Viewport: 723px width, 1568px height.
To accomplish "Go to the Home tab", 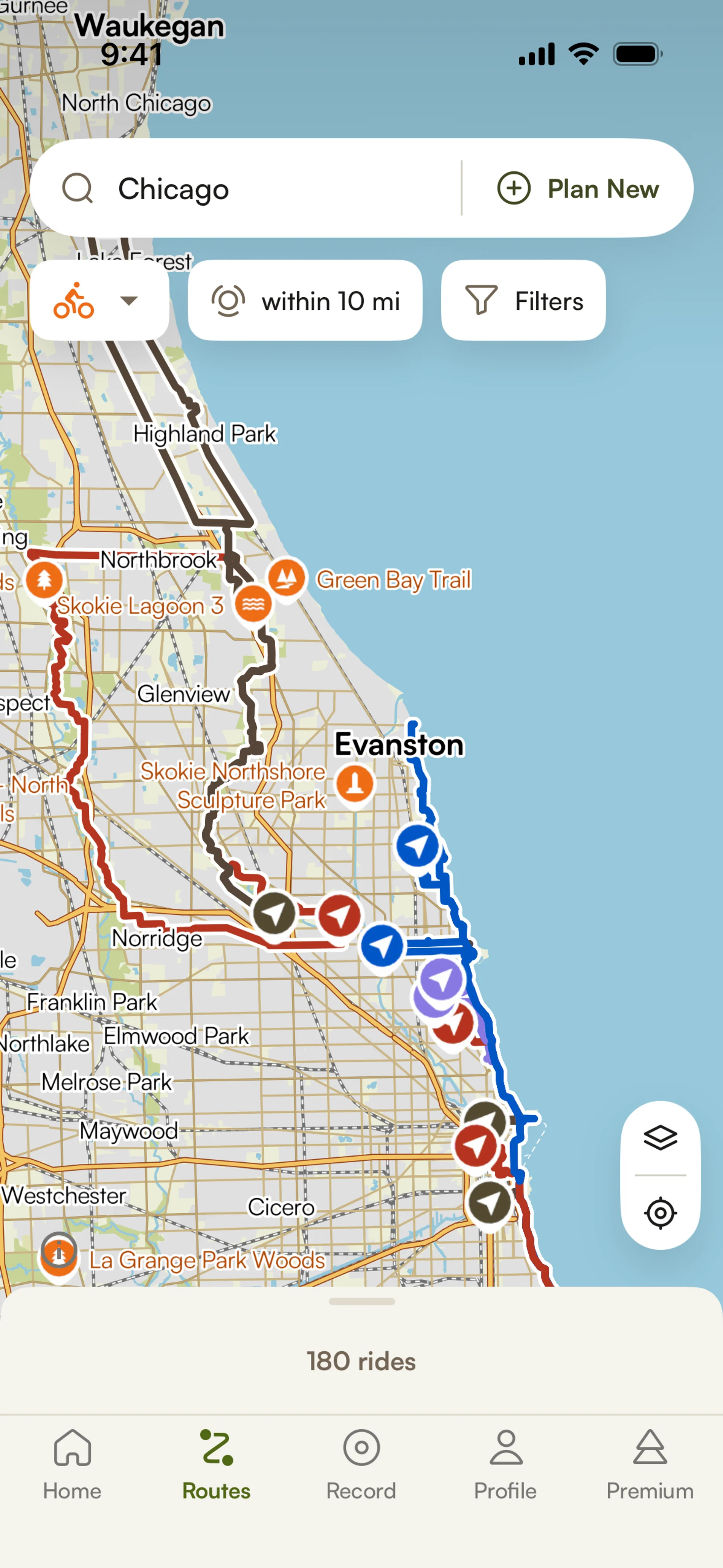I will 72,1464.
